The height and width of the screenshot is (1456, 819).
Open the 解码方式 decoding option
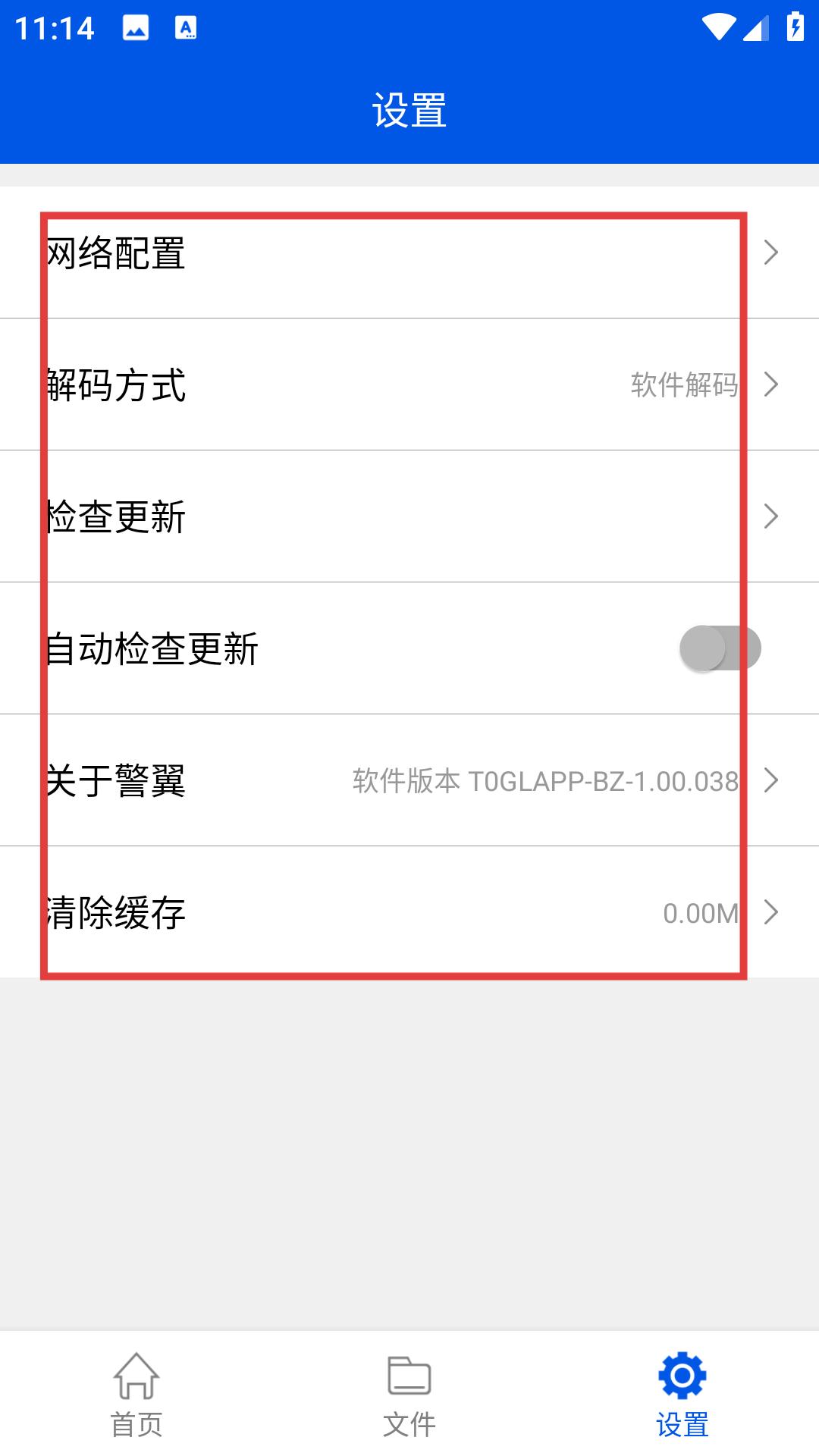[x=409, y=384]
